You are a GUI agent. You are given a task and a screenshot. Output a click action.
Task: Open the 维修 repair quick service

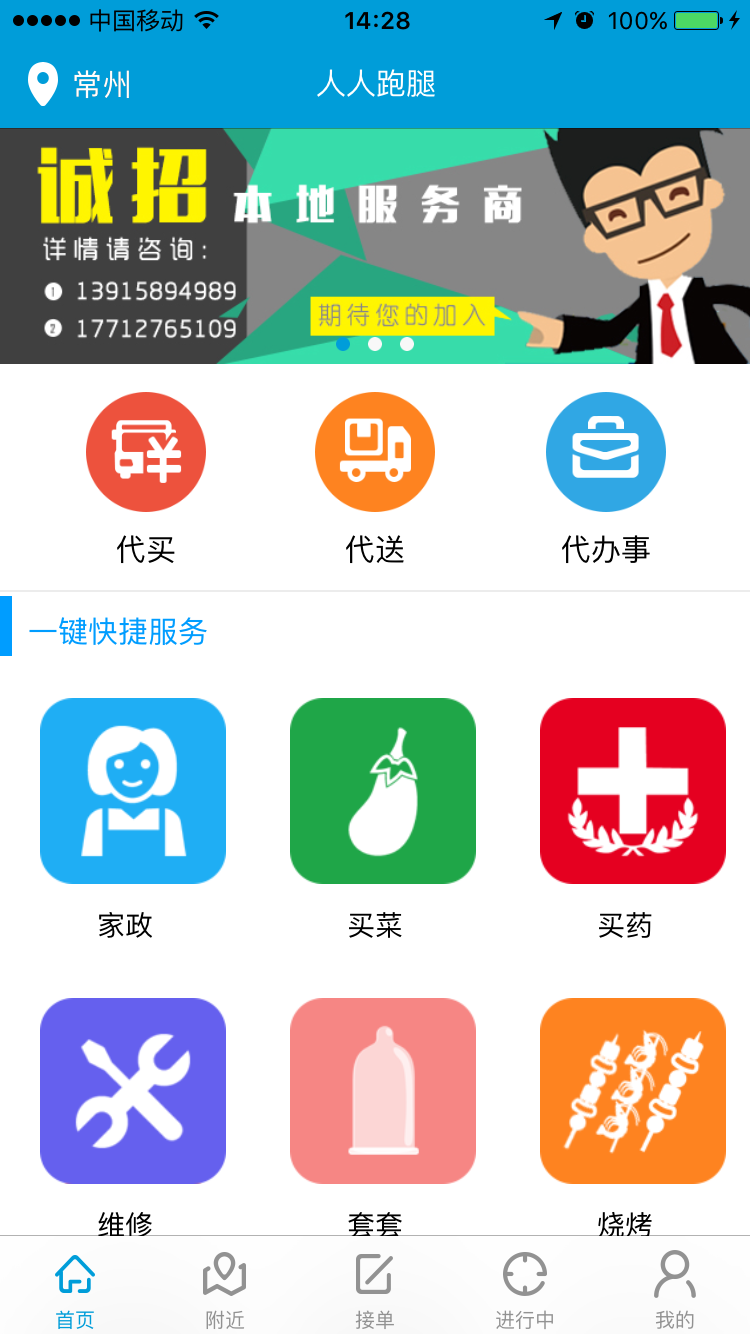point(133,1091)
